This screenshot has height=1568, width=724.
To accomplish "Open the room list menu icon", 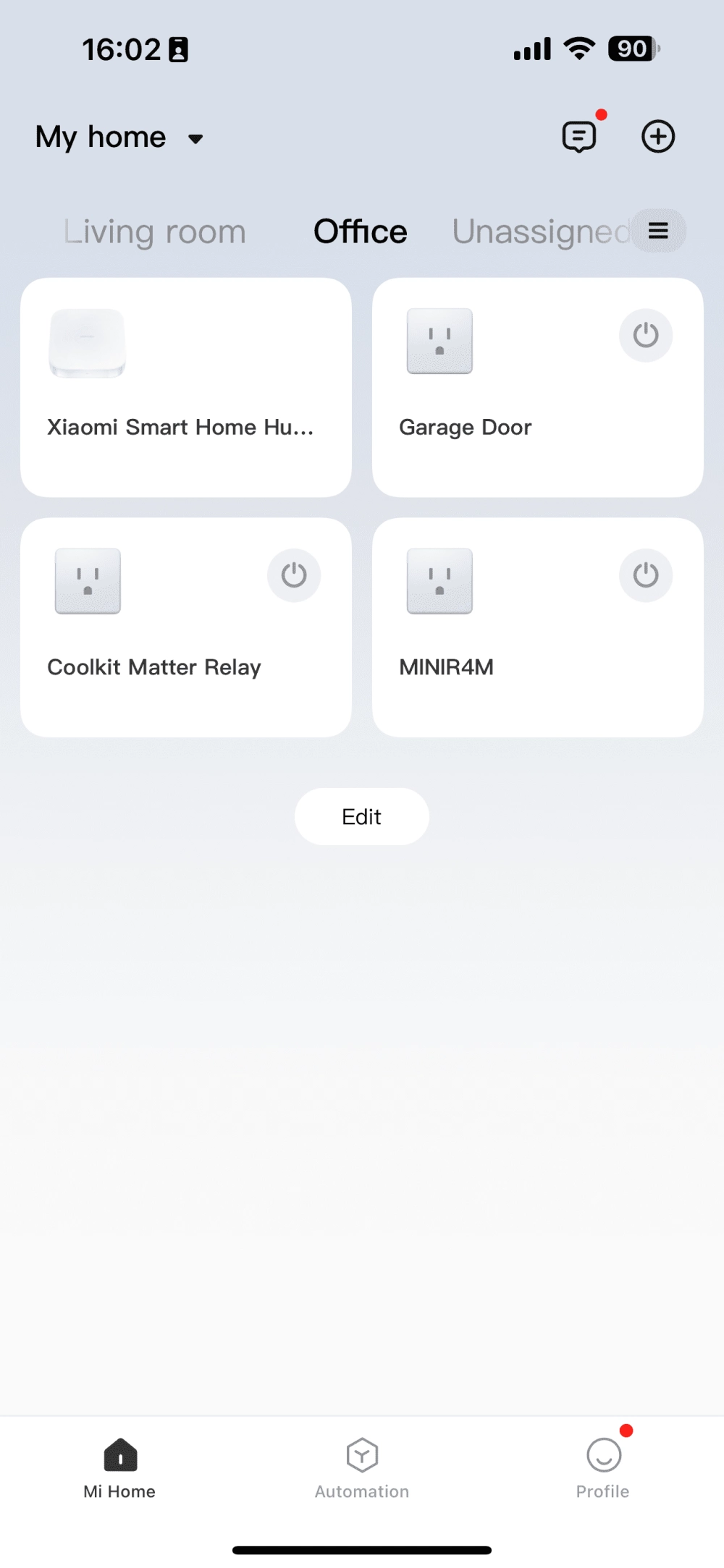I will coord(658,231).
